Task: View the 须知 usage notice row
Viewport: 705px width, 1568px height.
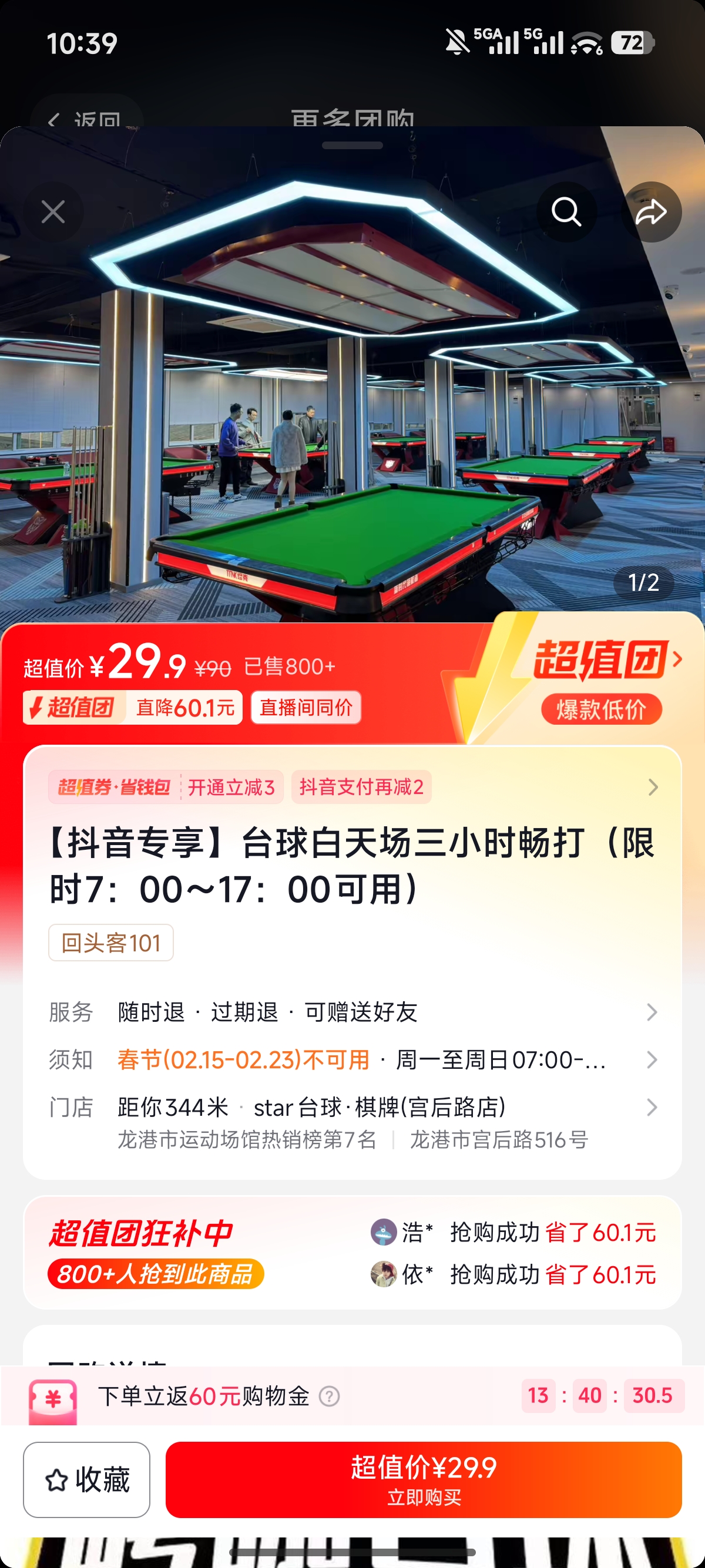Action: [352, 1060]
